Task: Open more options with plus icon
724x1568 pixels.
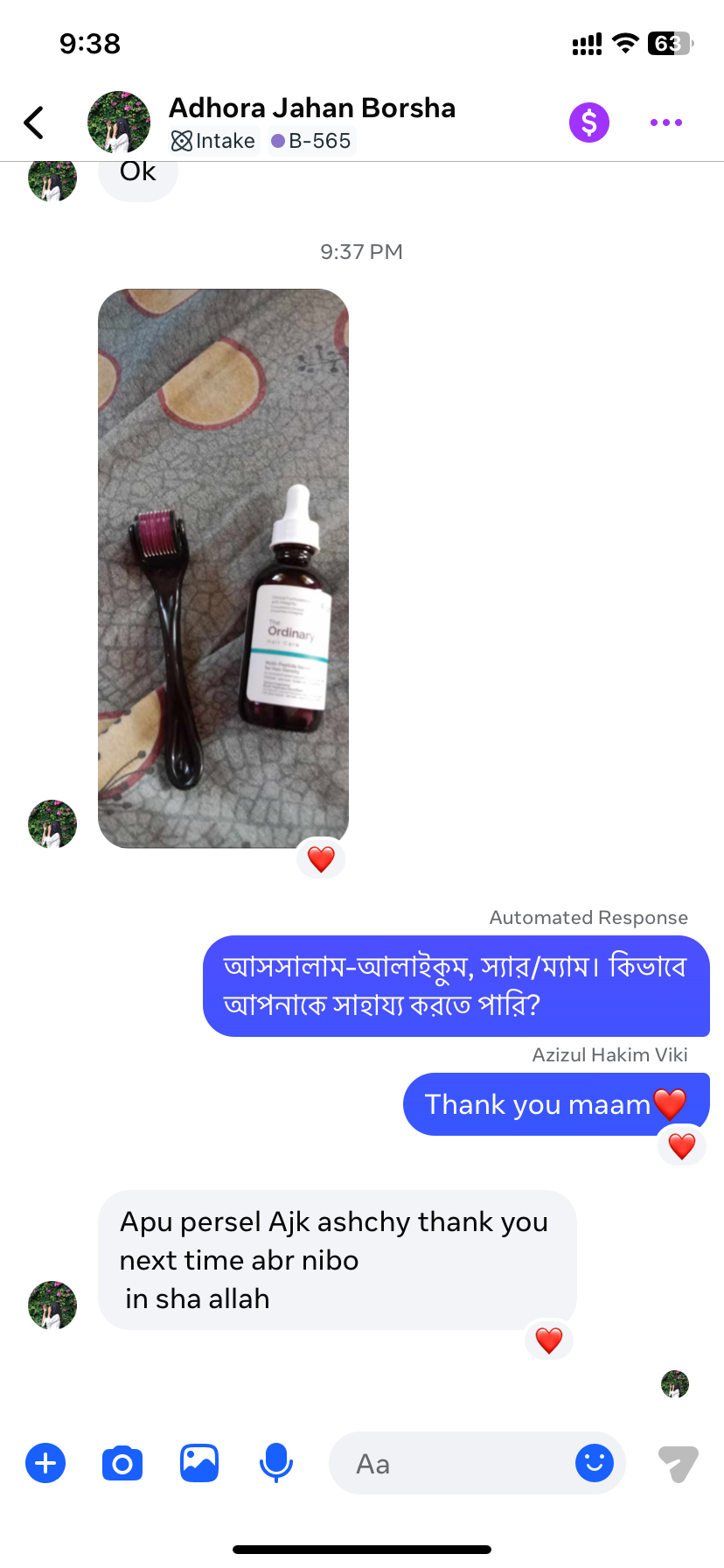Action: (45, 1463)
